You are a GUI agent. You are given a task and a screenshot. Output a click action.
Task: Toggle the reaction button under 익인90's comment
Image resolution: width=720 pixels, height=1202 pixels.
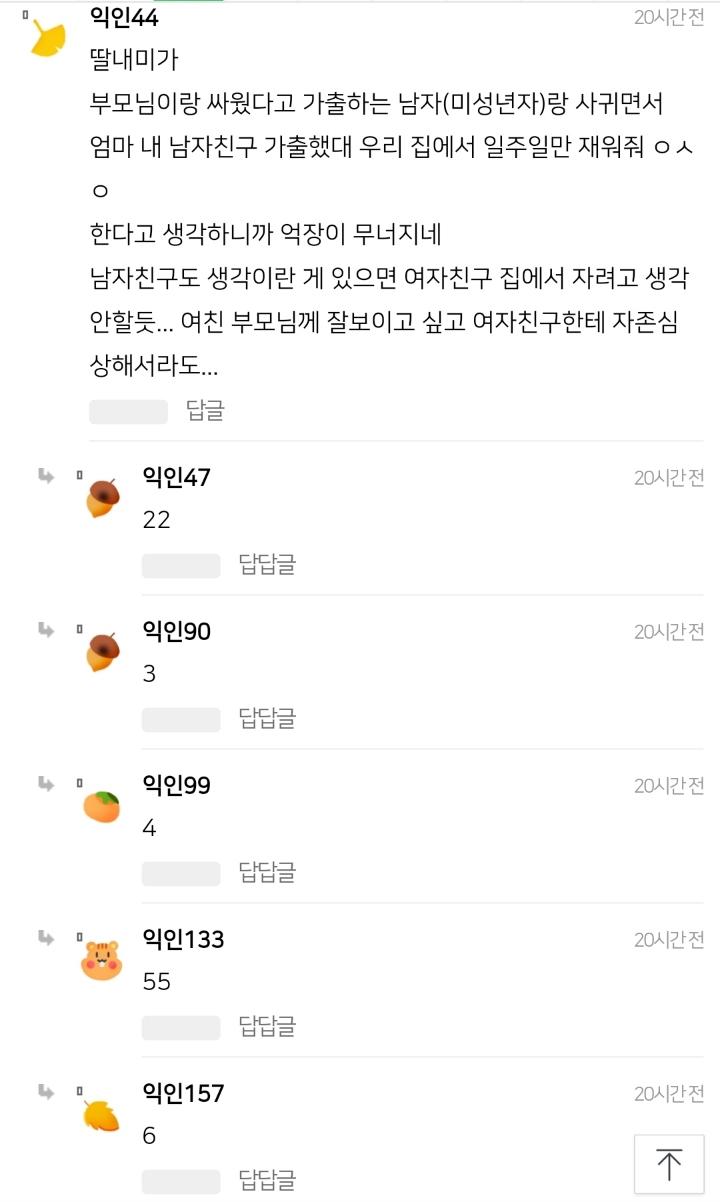181,719
